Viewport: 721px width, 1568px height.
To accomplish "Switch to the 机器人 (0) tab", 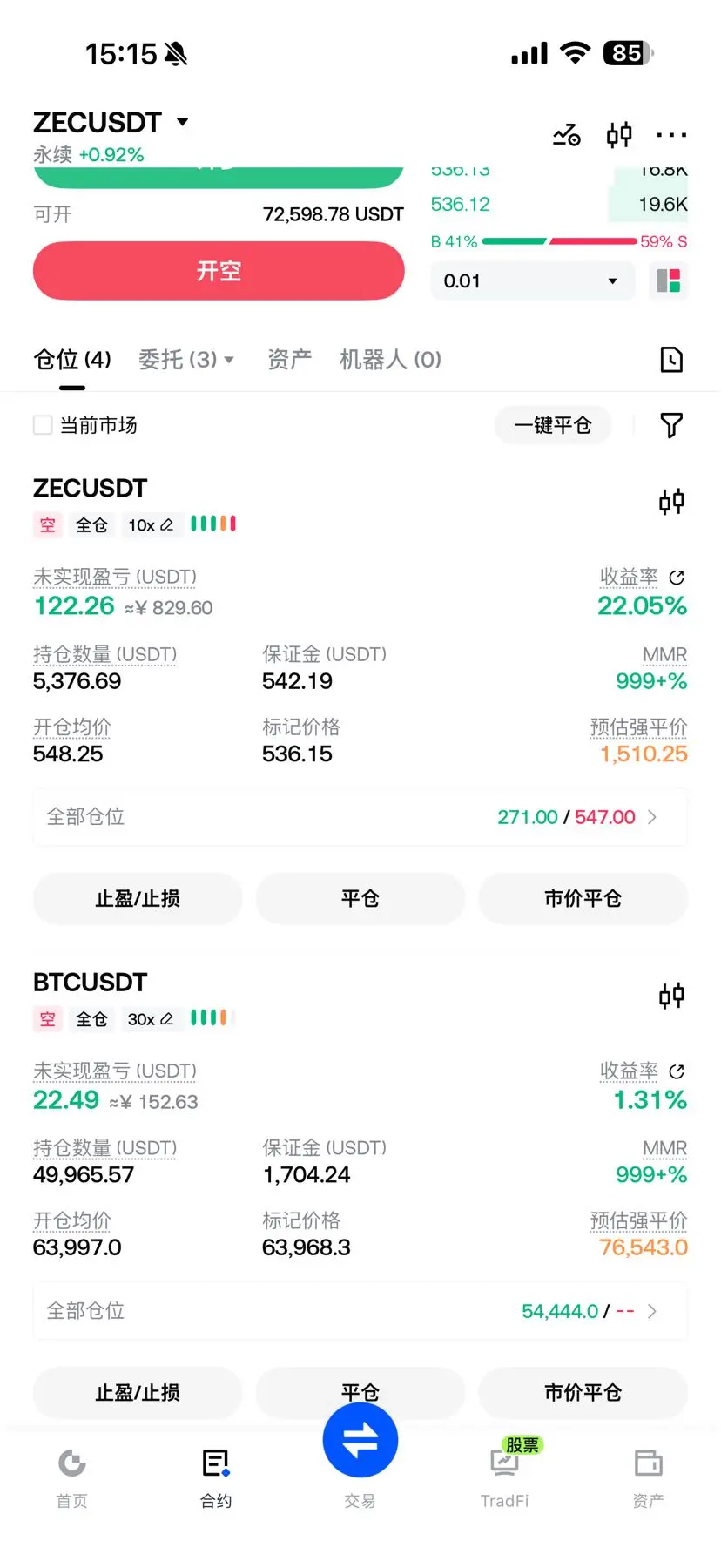I will tap(390, 359).
